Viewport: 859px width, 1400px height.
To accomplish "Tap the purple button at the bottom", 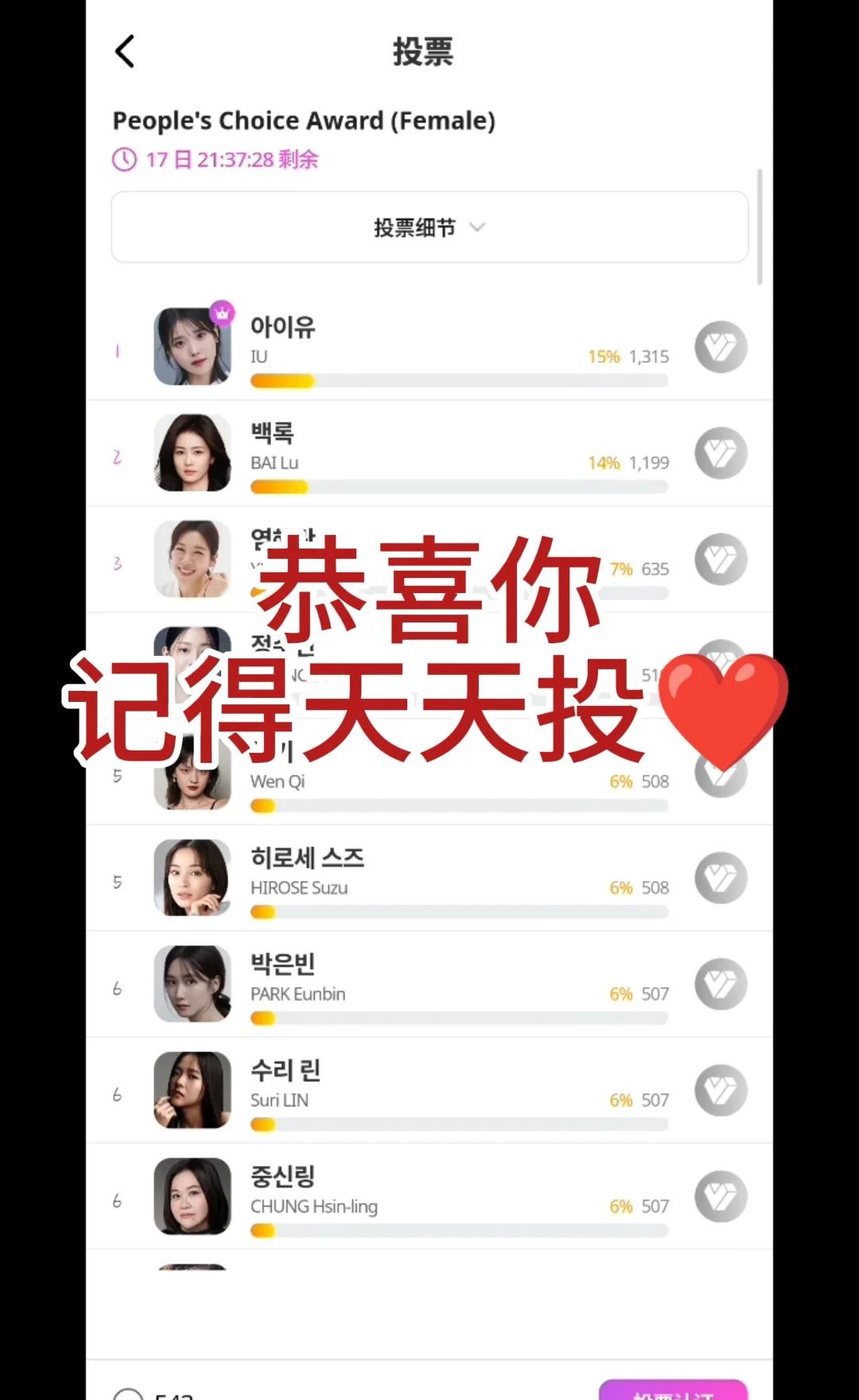I will click(x=673, y=1390).
